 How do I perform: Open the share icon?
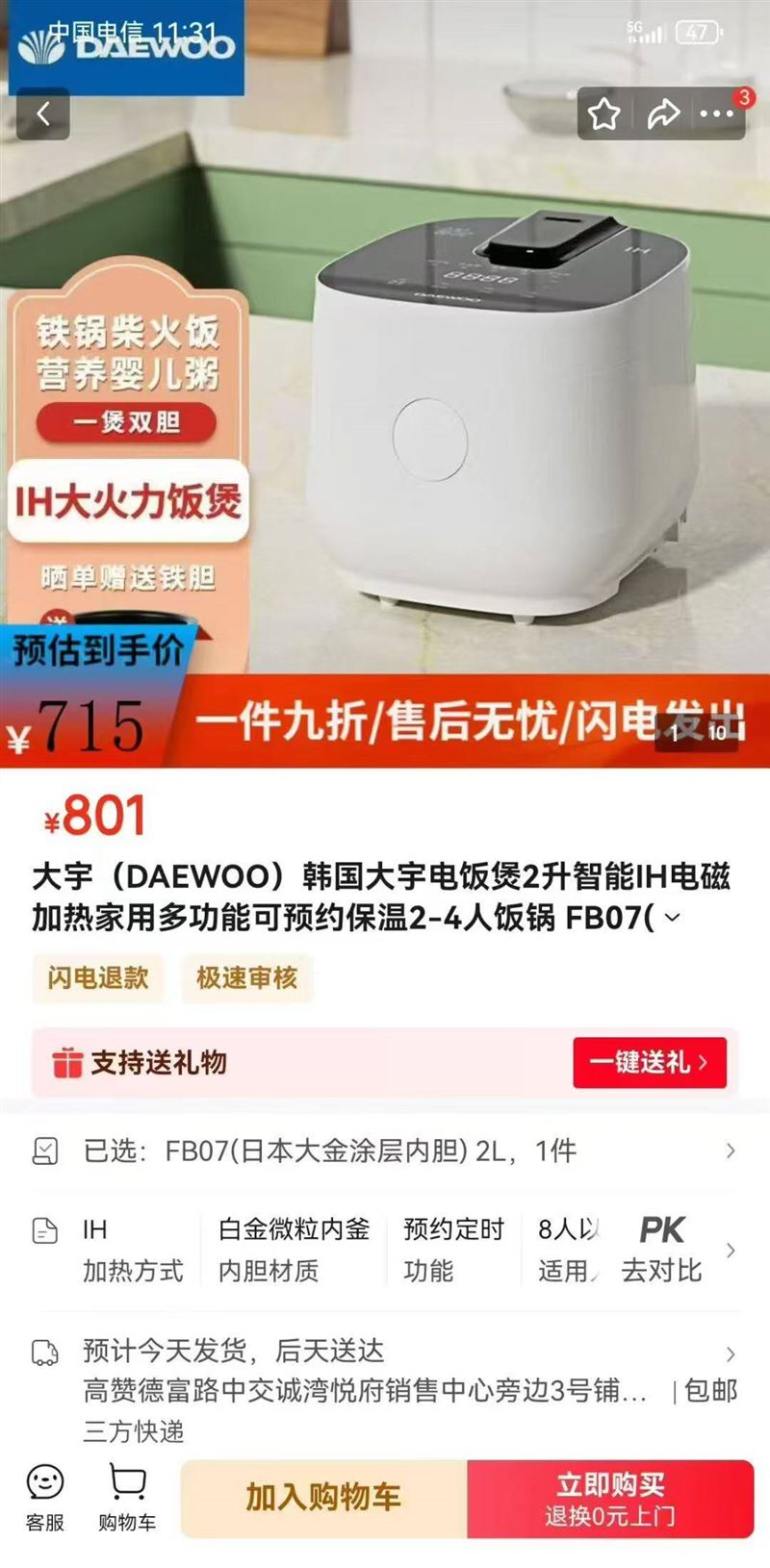click(x=664, y=113)
